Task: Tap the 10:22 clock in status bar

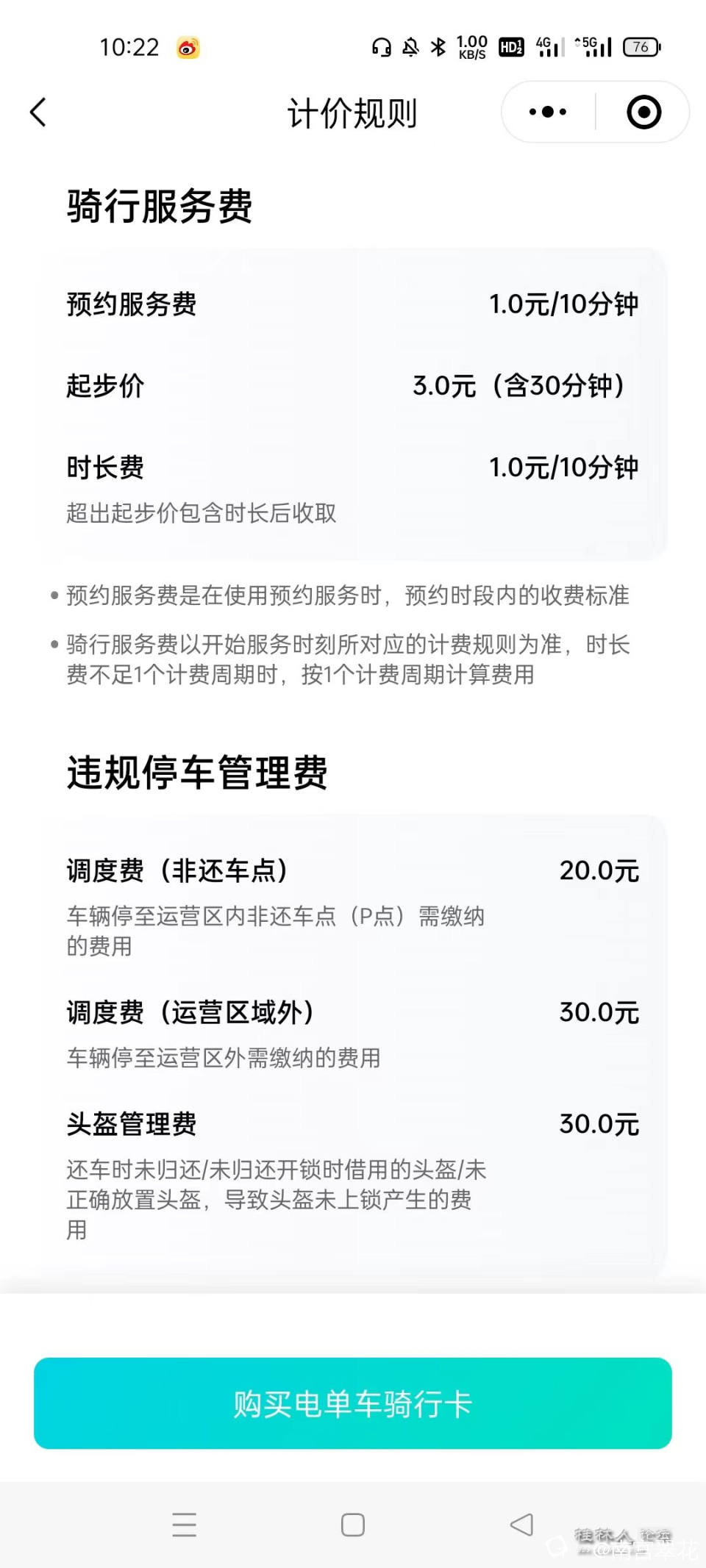Action: coord(129,46)
